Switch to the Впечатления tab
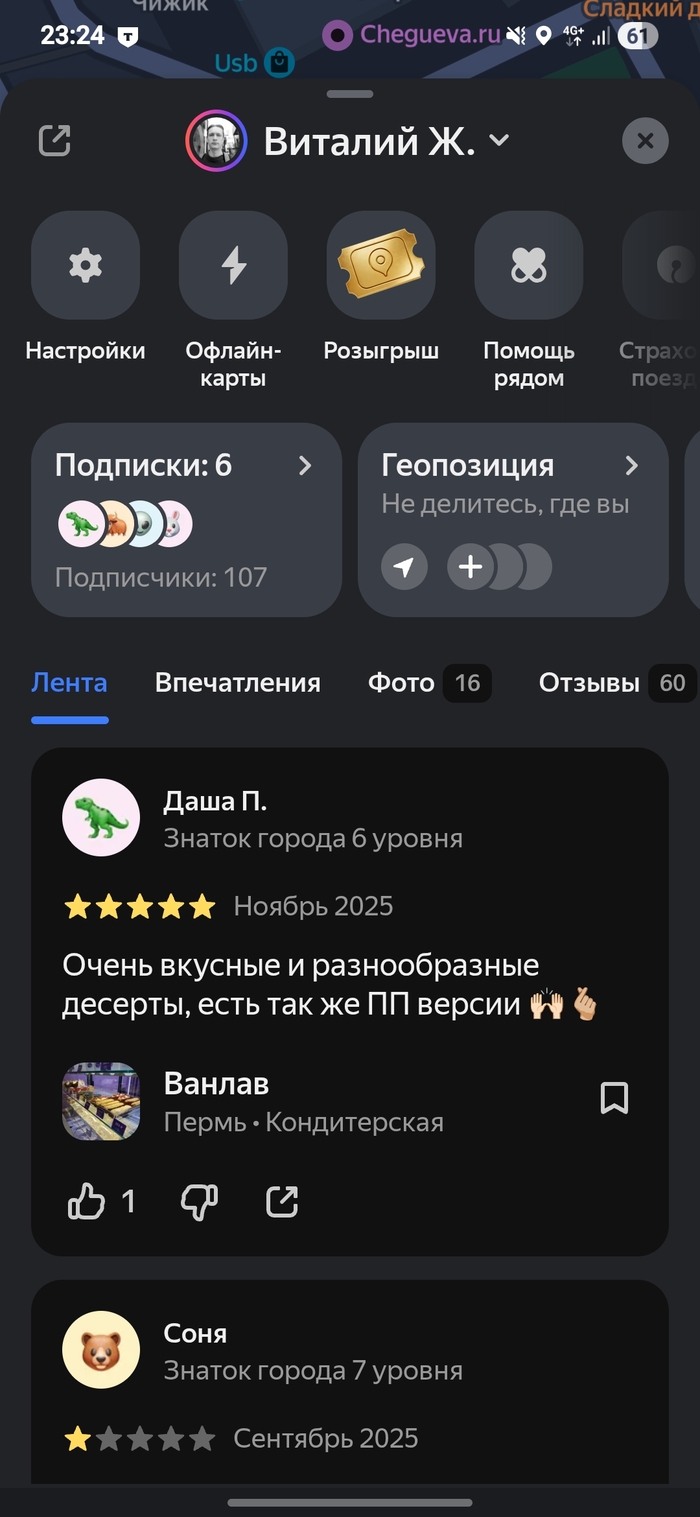This screenshot has height=1517, width=700. point(237,683)
